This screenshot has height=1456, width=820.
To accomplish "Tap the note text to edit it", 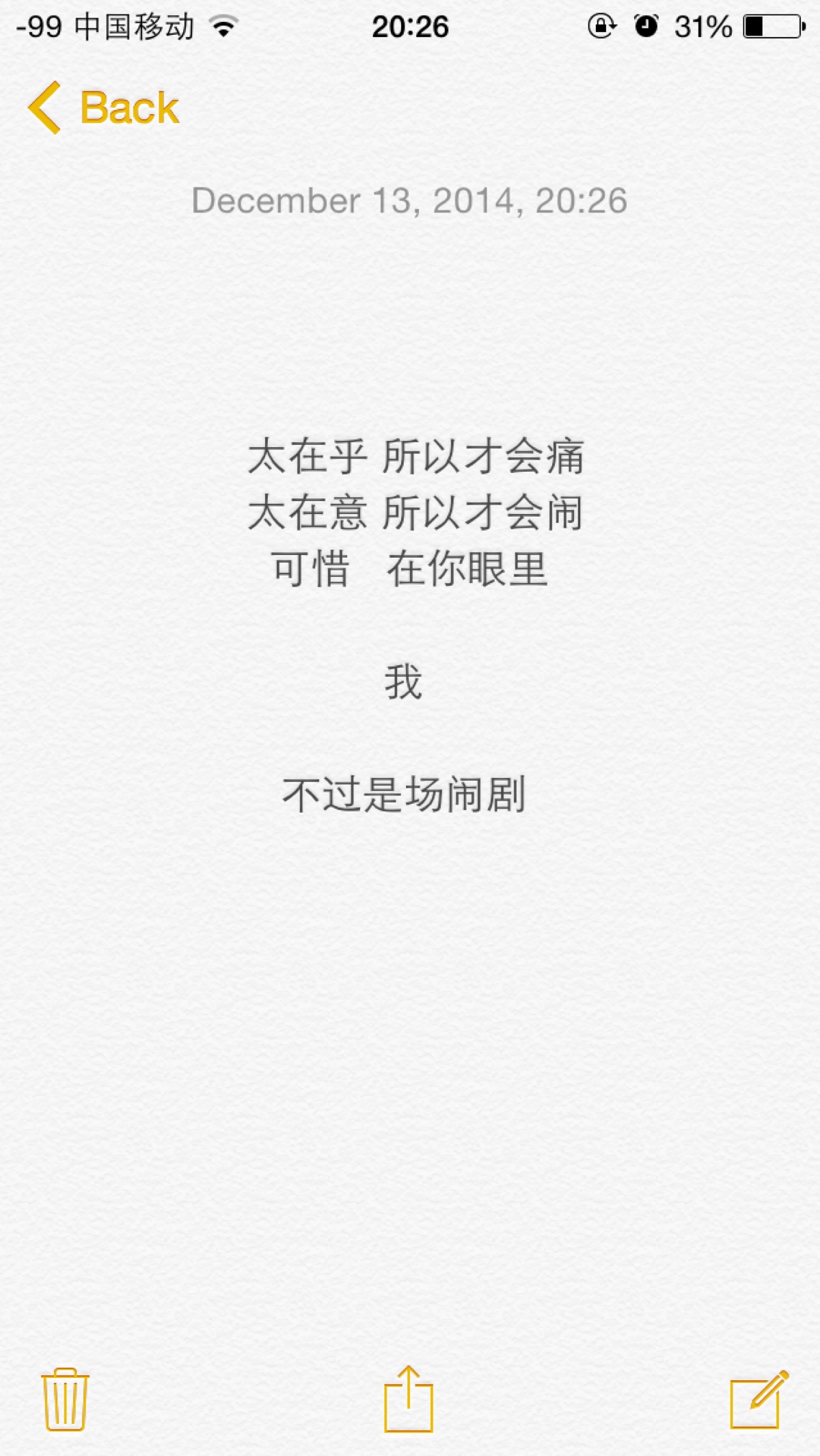I will tap(415, 513).
